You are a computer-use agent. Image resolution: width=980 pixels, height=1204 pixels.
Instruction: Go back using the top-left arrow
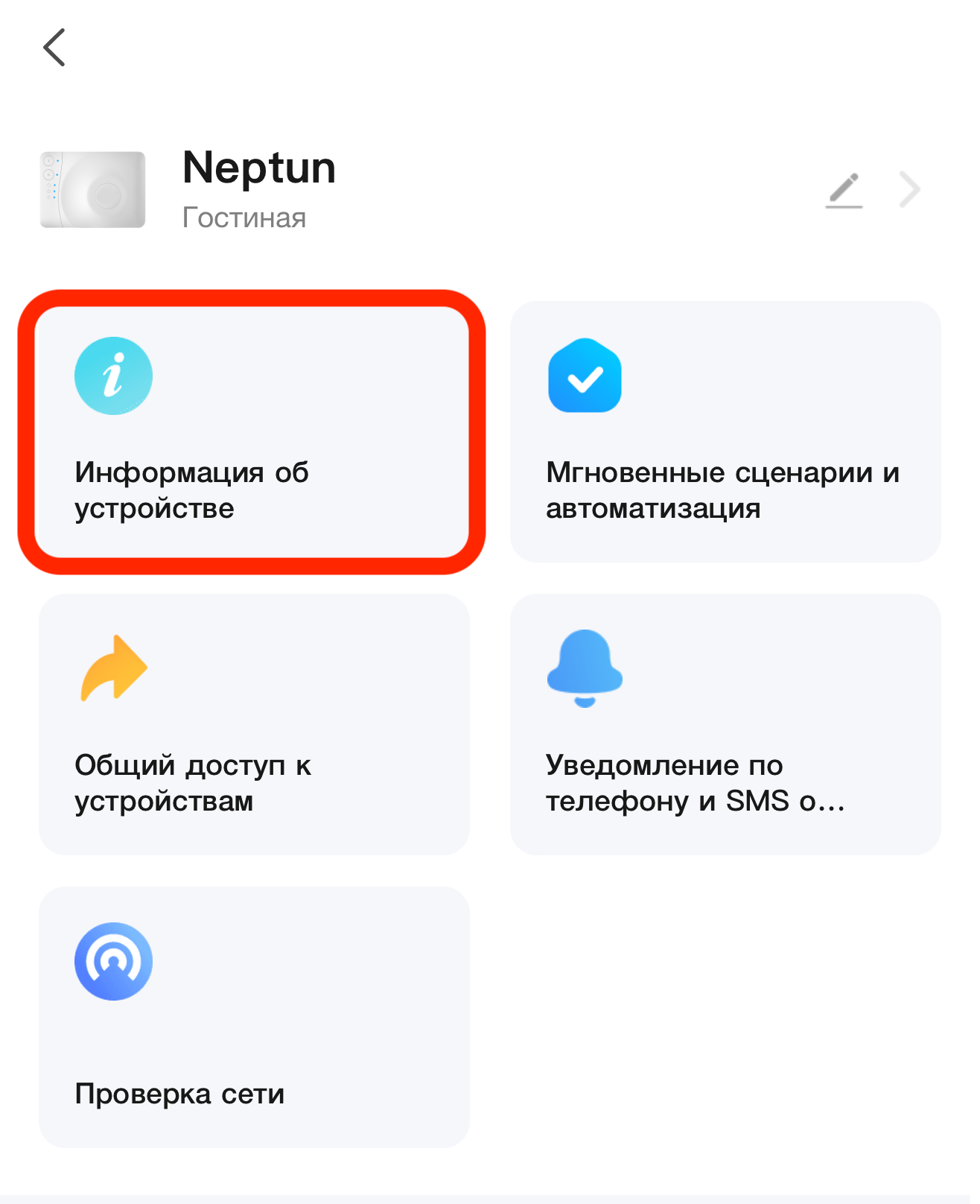[x=54, y=48]
